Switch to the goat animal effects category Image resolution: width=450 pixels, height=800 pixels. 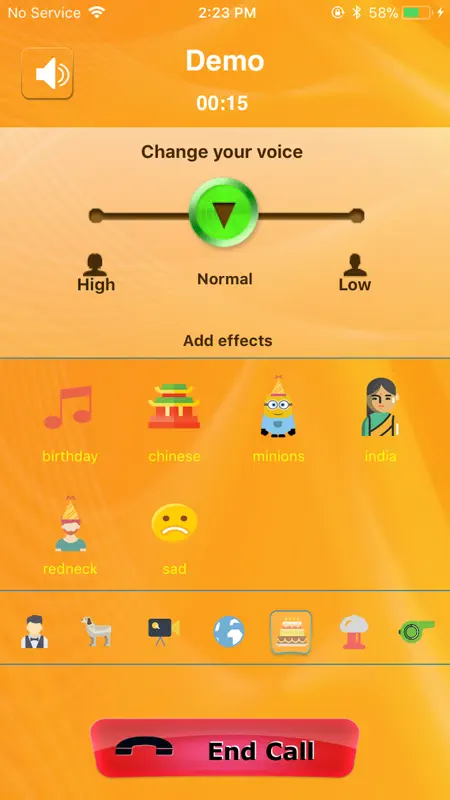[x=96, y=632]
